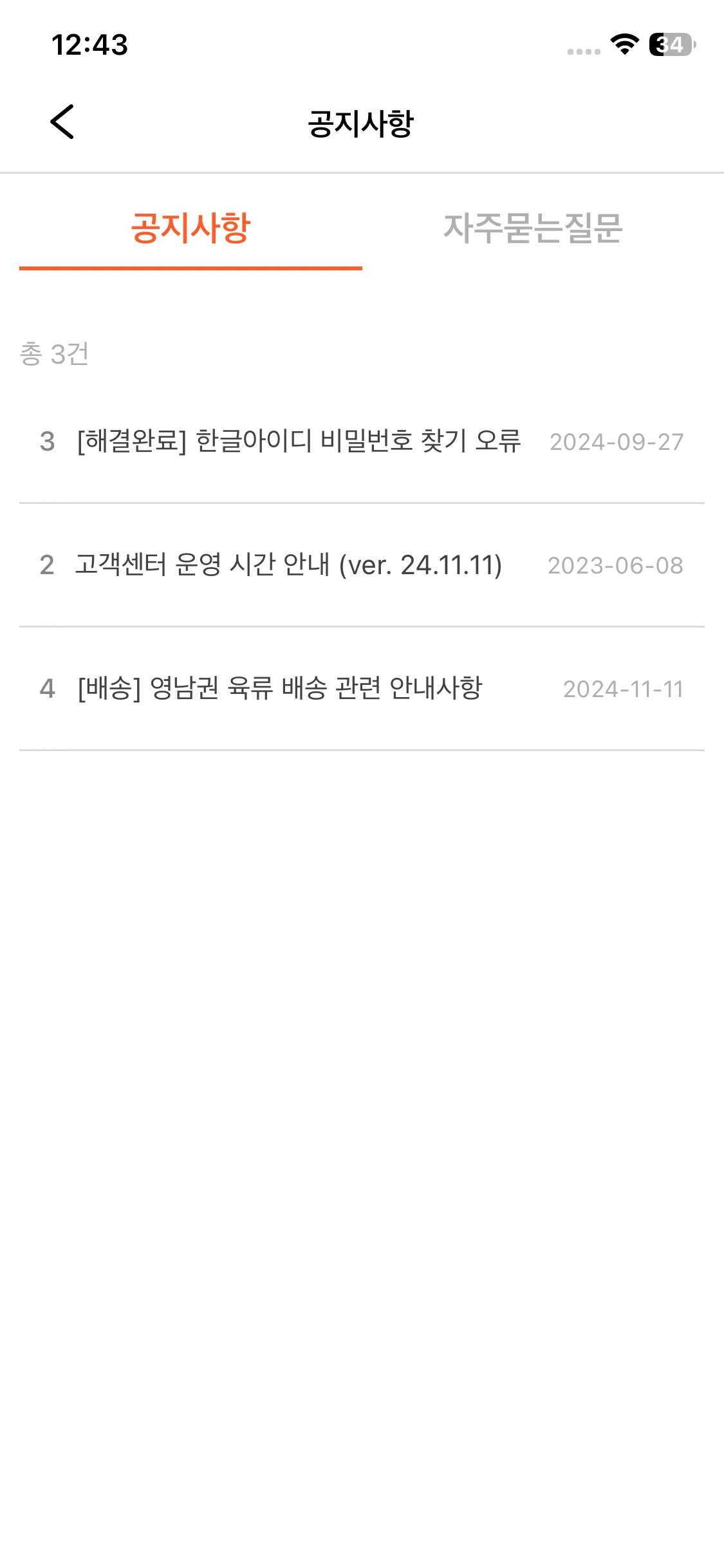Tap the 공지사항 screen title

click(x=362, y=122)
